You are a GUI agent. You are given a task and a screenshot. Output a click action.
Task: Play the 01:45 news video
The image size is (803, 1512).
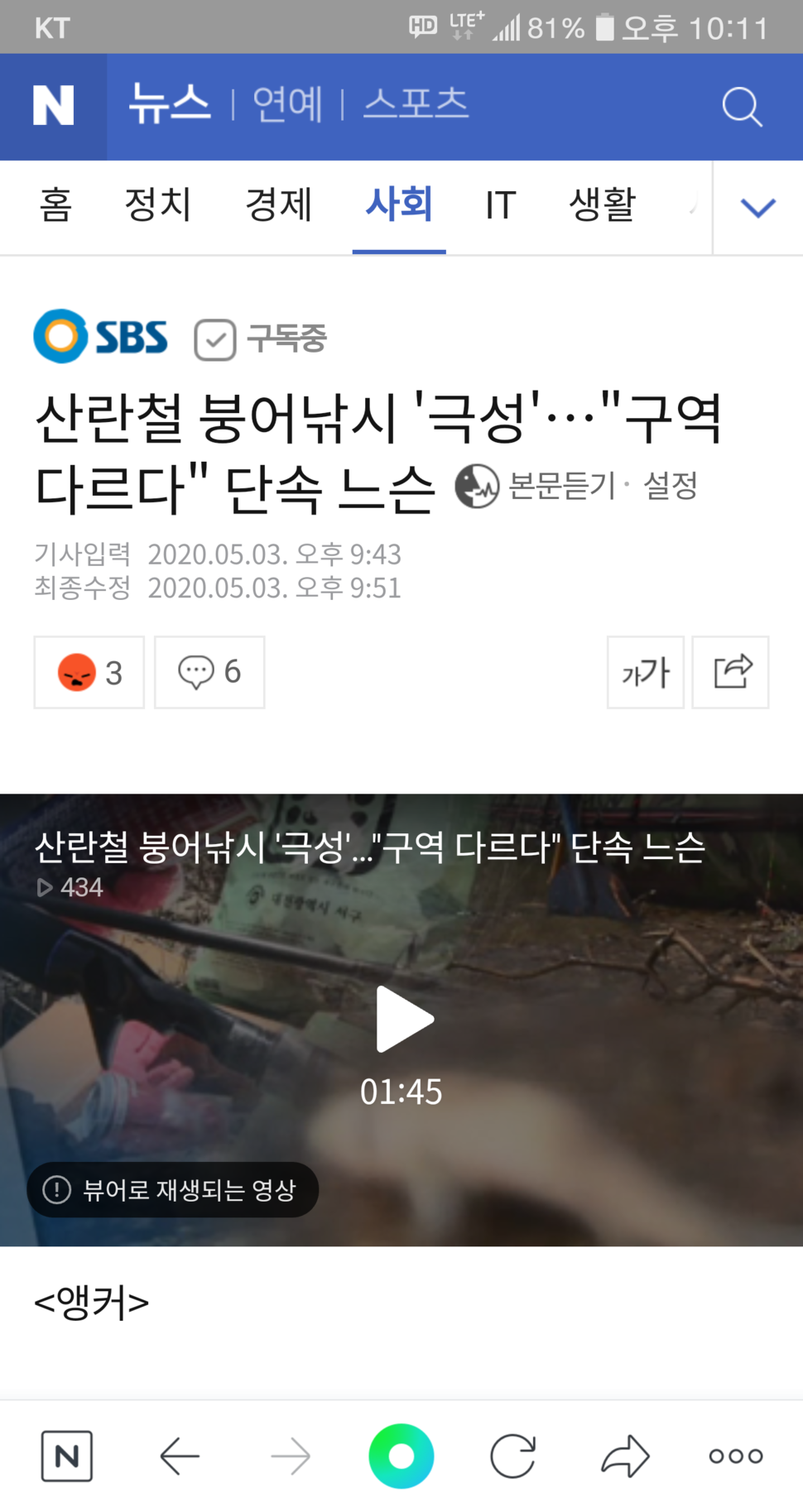click(403, 1020)
